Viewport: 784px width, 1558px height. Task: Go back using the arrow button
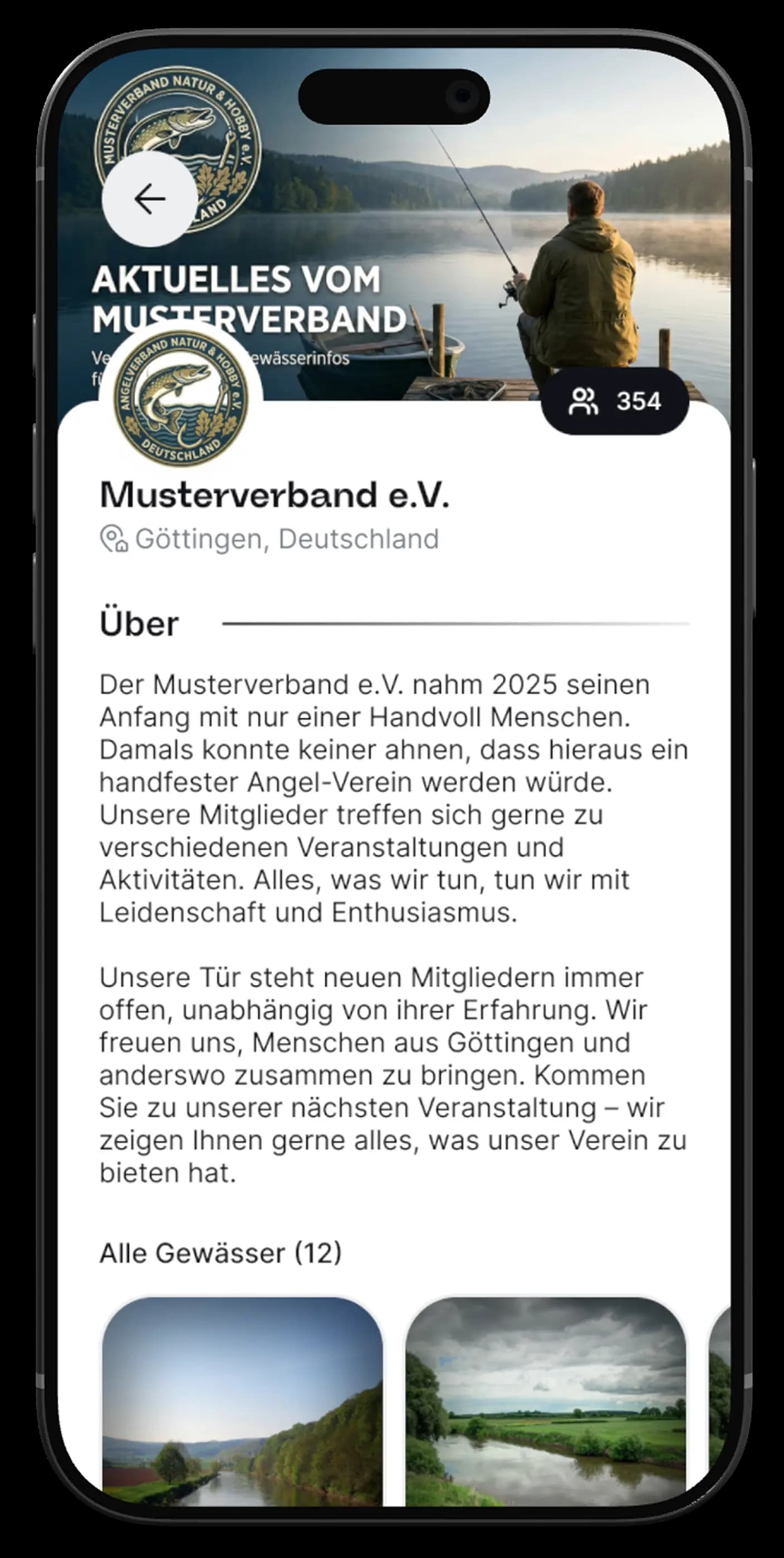149,199
